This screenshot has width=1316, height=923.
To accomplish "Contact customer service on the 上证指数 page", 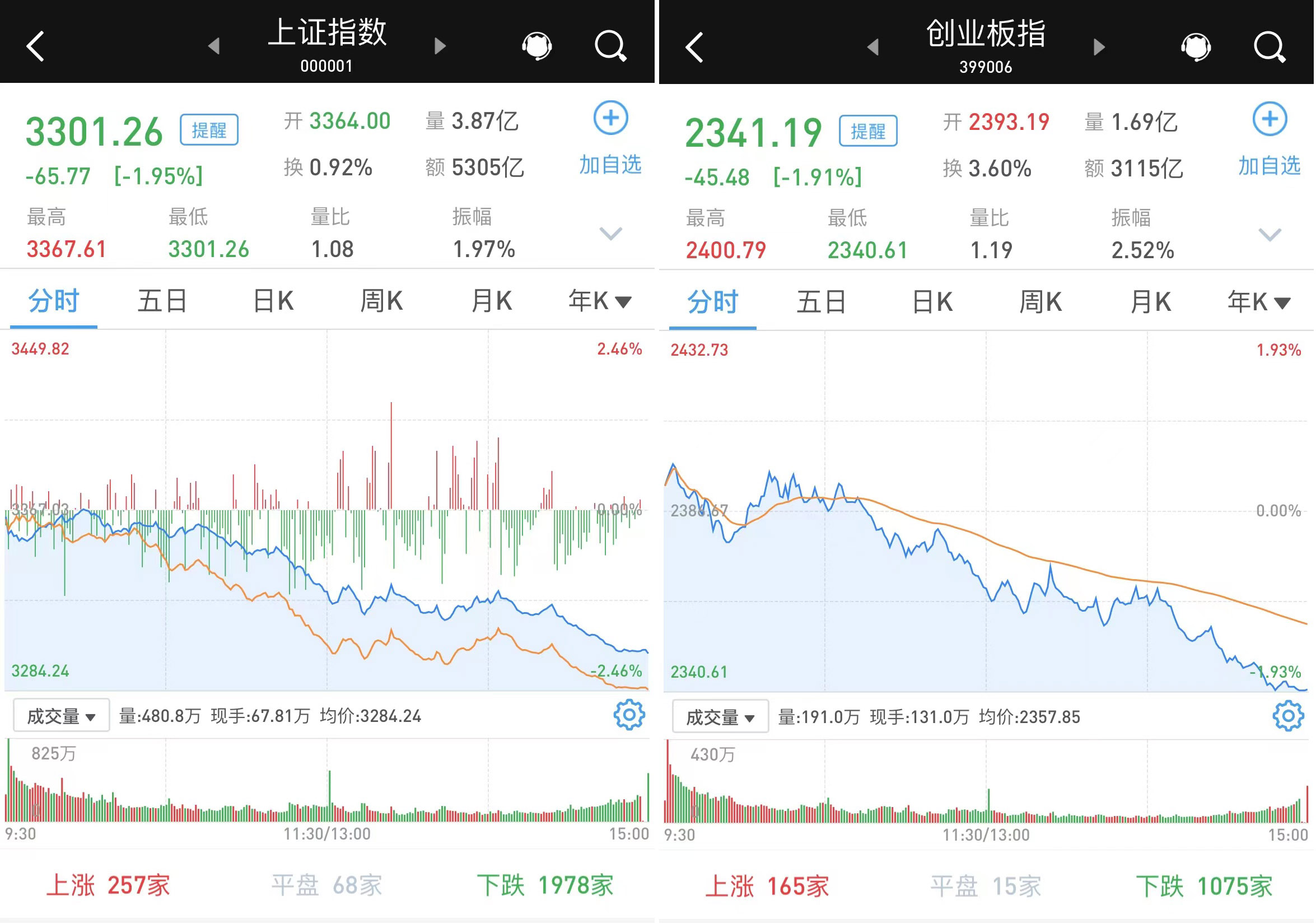I will click(536, 46).
